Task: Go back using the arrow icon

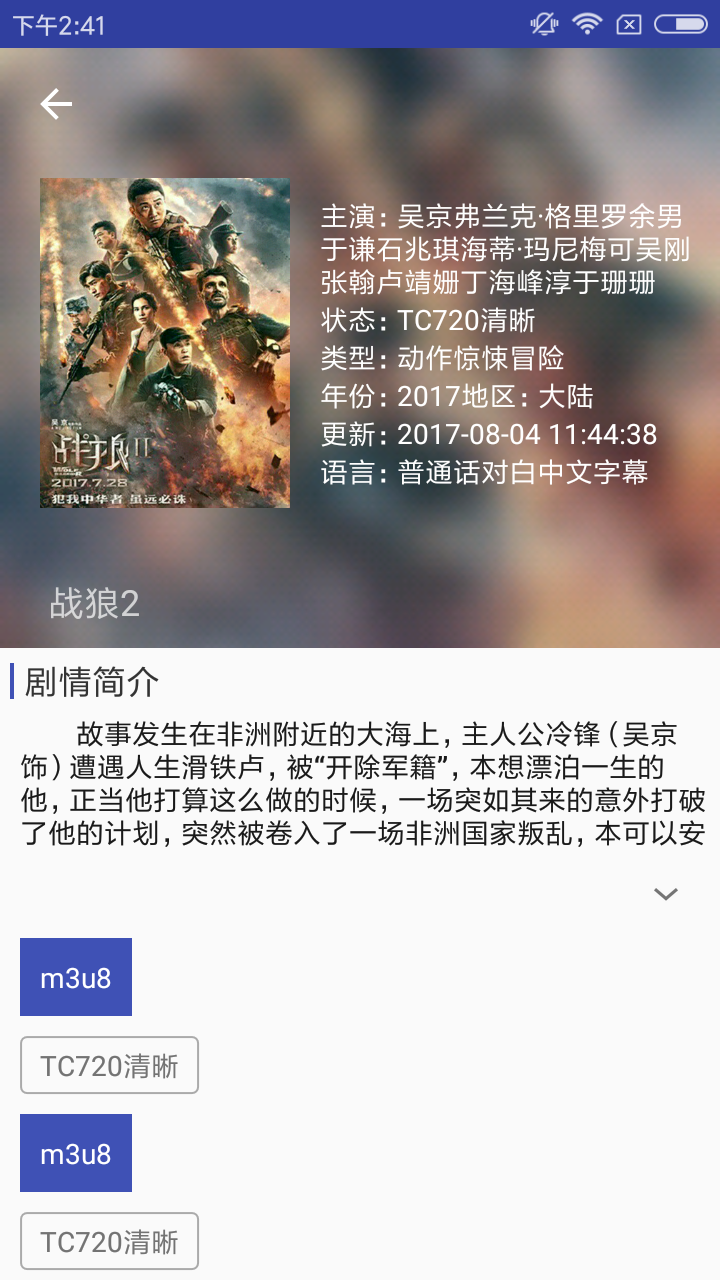Action: click(x=56, y=104)
